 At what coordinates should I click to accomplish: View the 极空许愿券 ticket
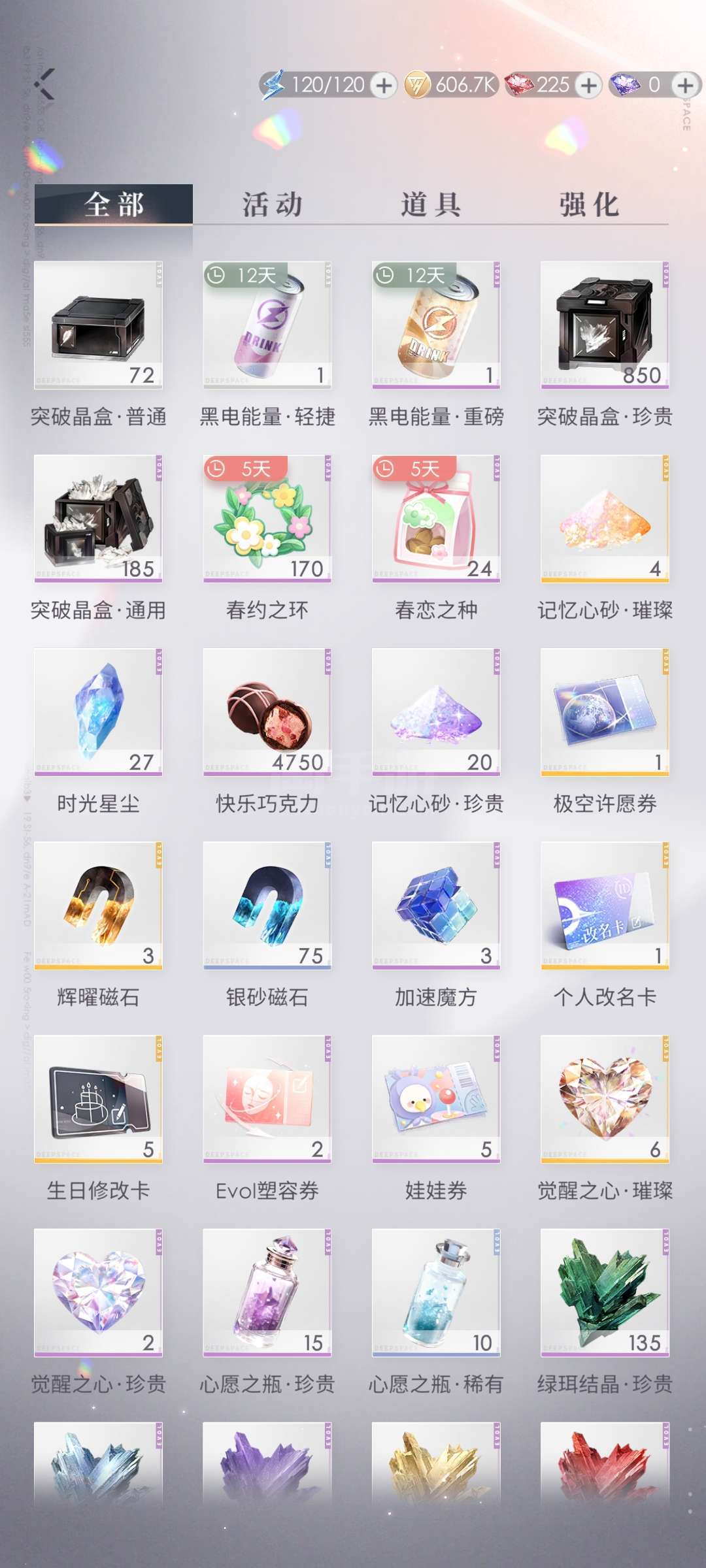[x=605, y=712]
